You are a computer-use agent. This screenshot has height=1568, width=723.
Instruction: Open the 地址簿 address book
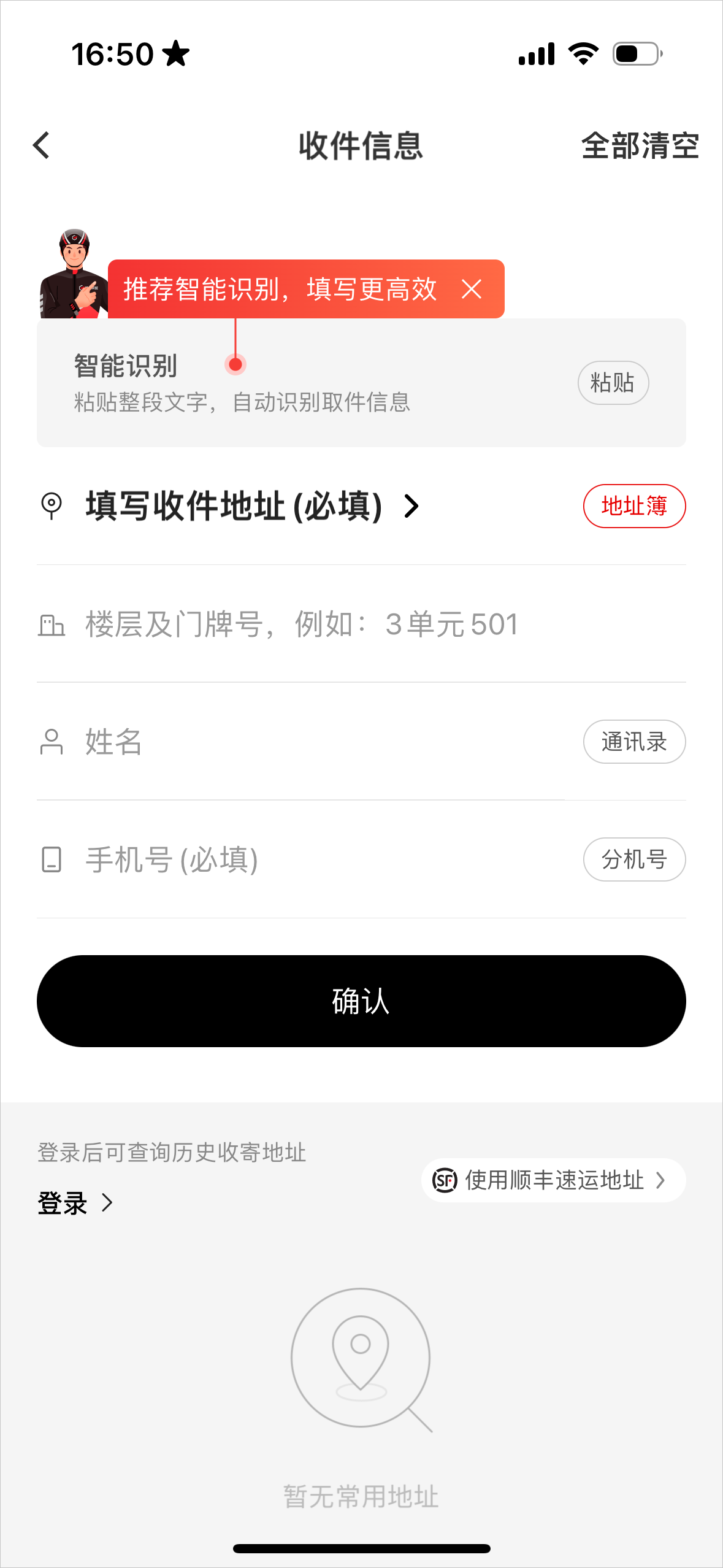click(633, 506)
